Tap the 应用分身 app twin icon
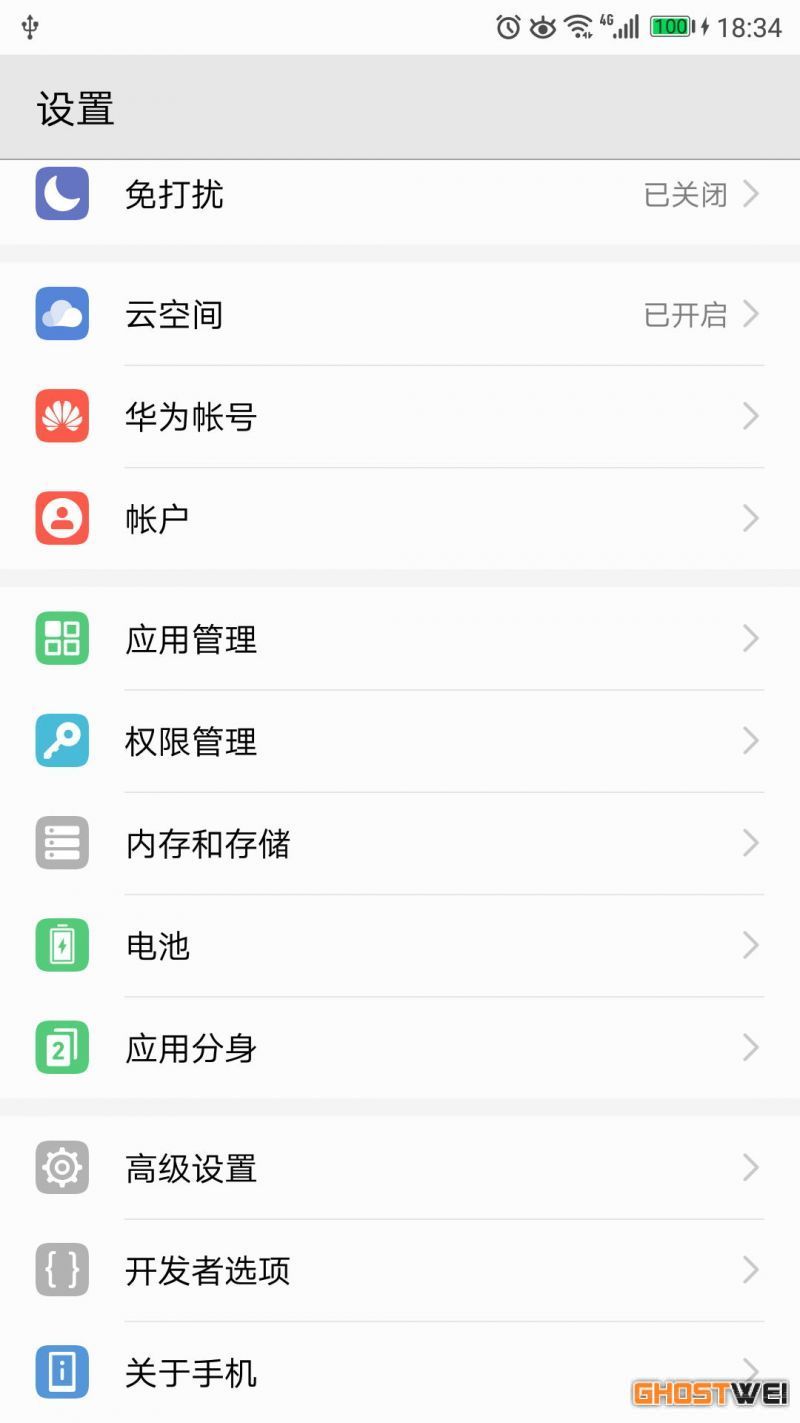800x1423 pixels. pyautogui.click(x=61, y=1048)
